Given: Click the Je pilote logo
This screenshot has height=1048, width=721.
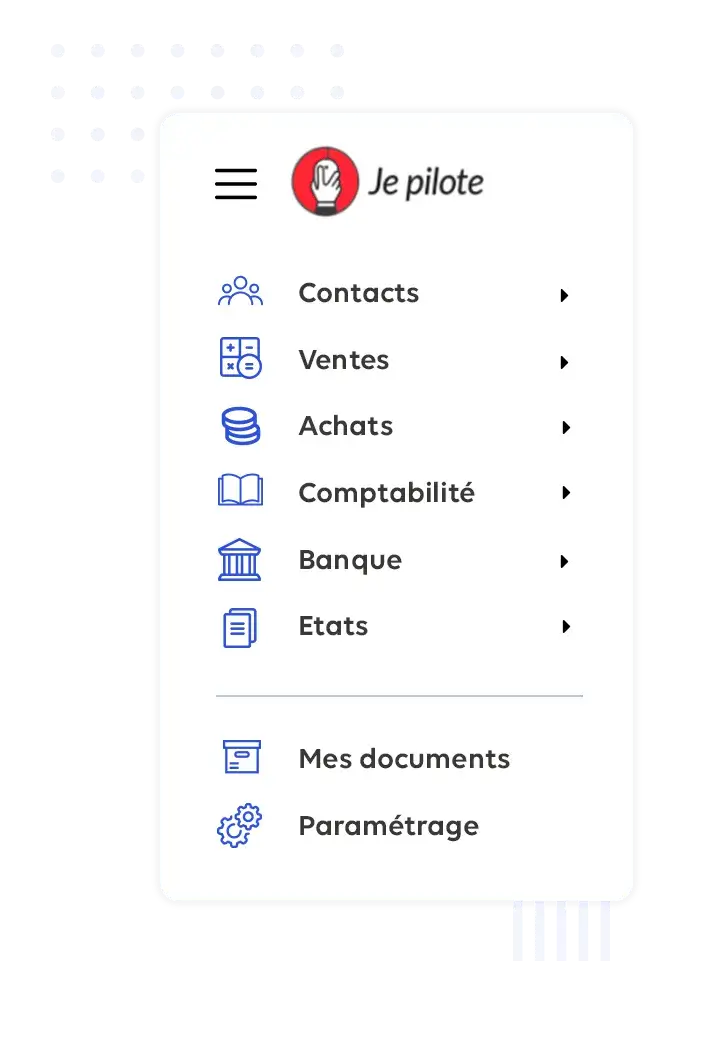Looking at the screenshot, I should (387, 181).
